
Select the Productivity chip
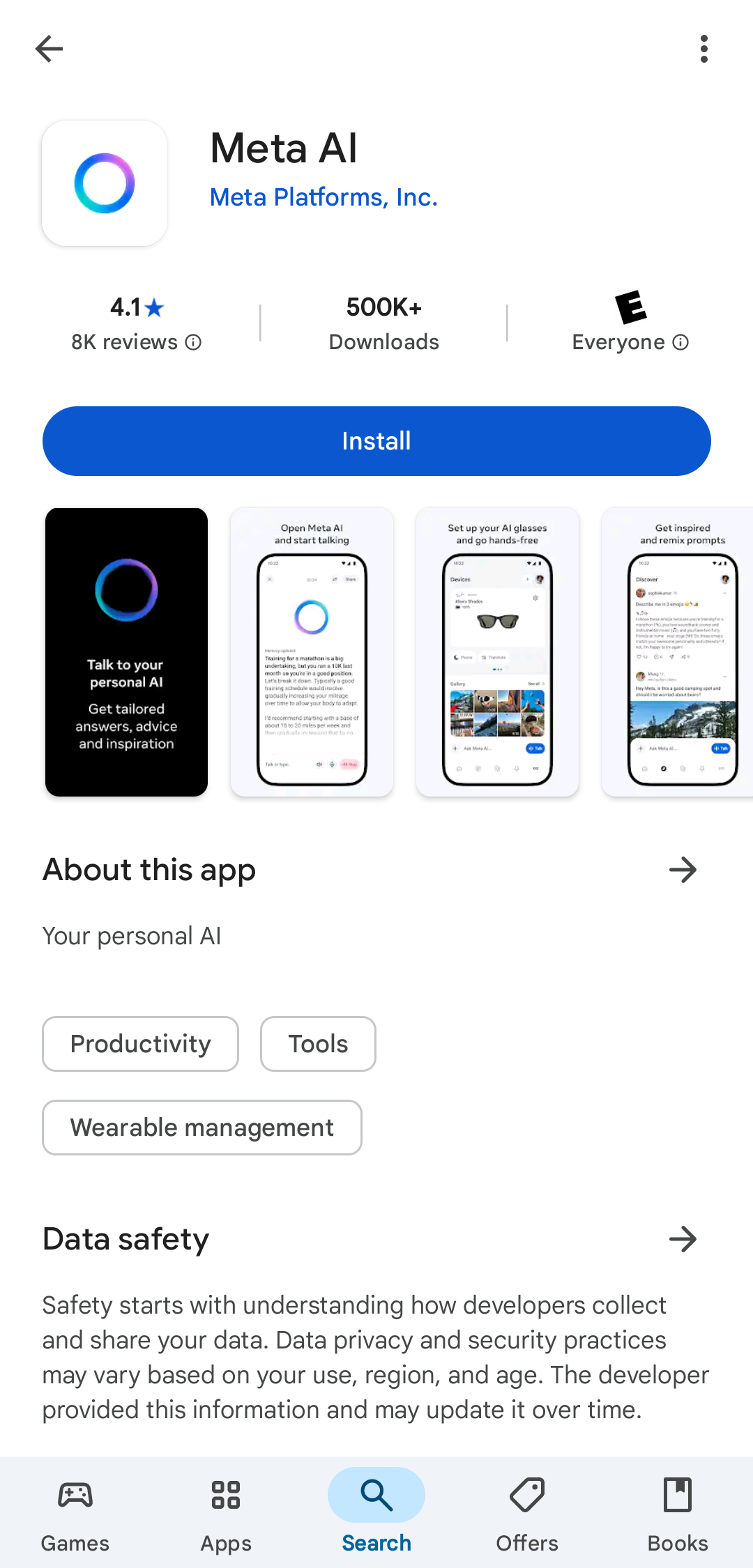point(140,1044)
